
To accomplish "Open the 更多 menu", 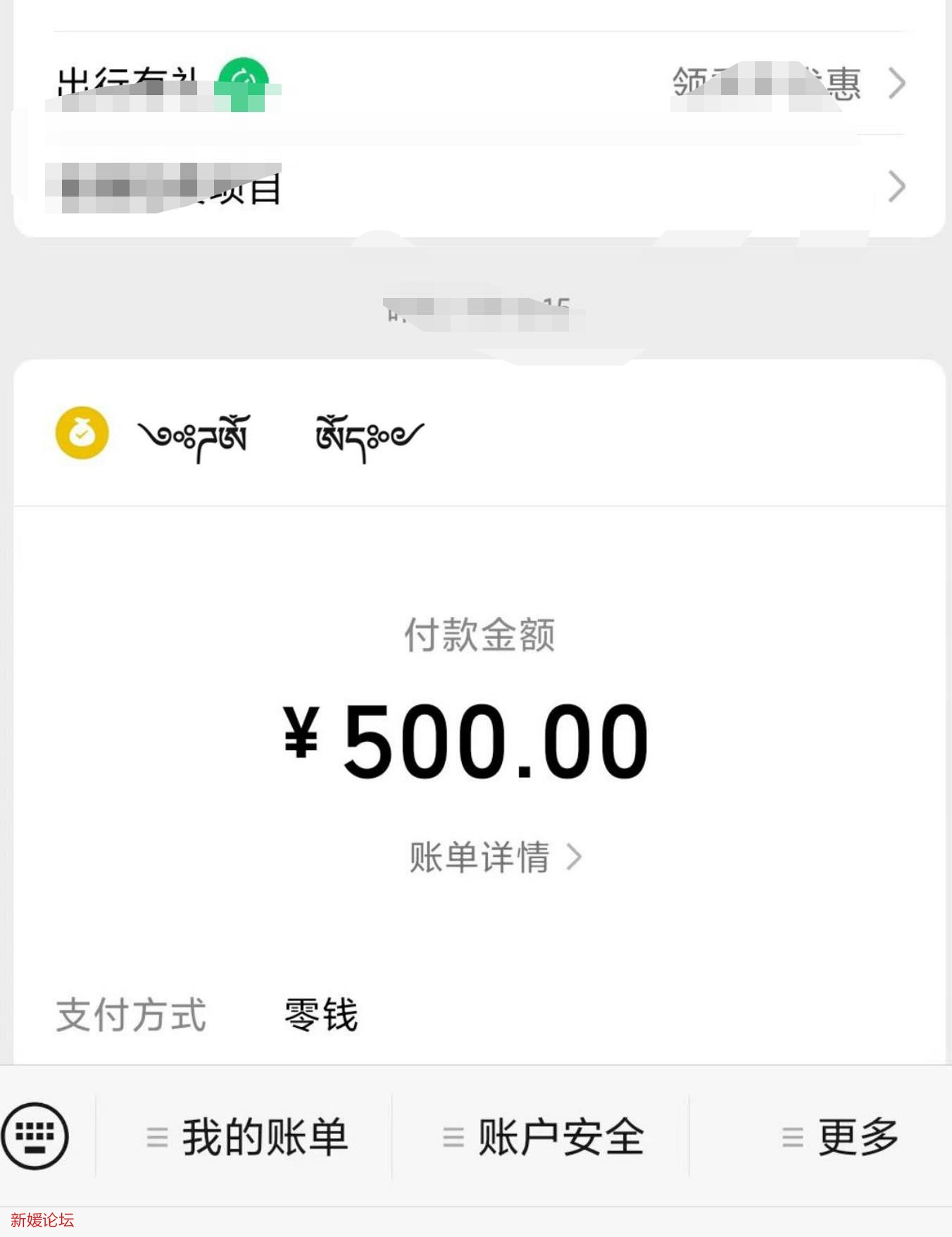I will (841, 1137).
